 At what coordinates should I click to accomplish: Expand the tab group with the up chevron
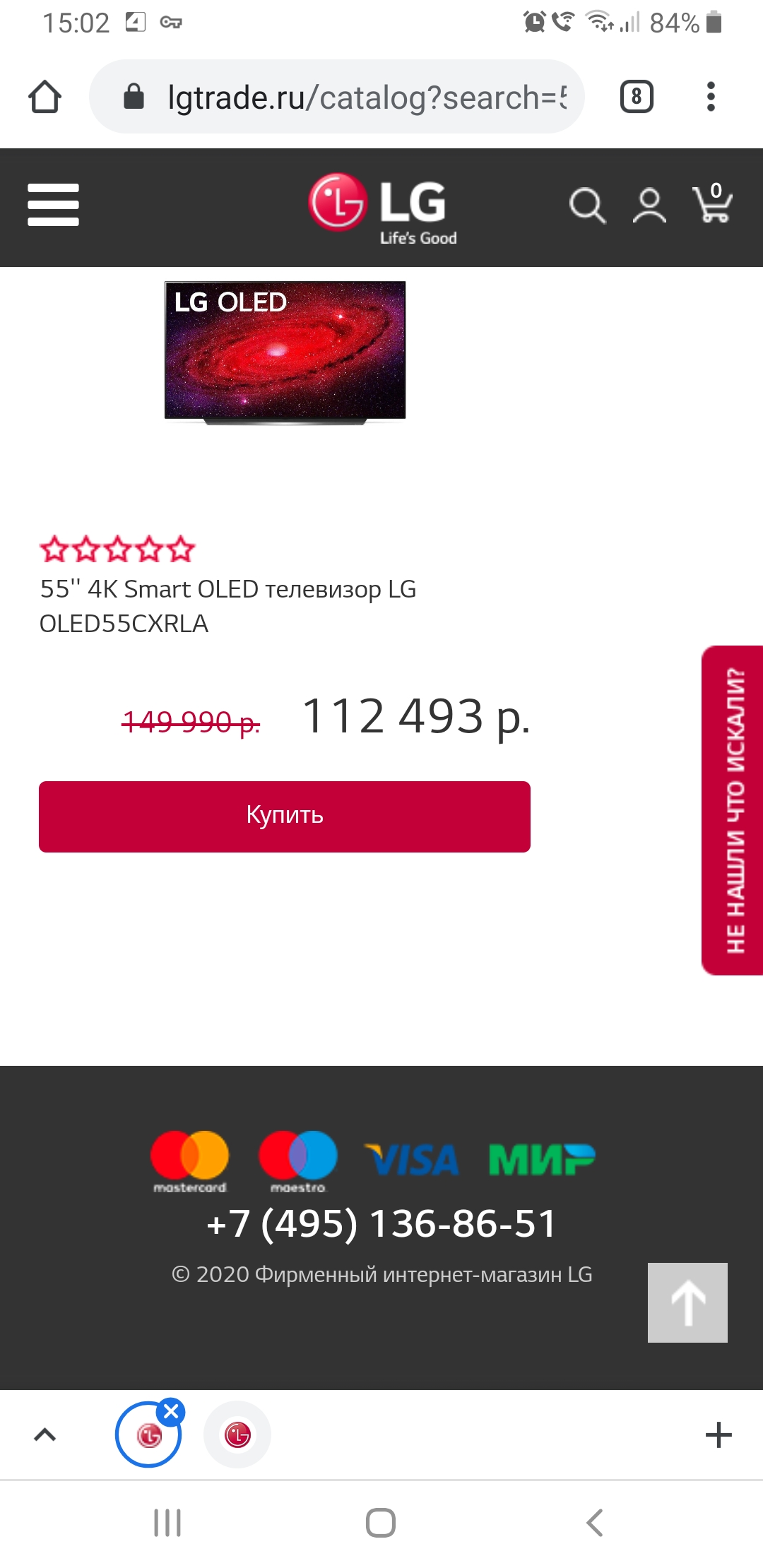pos(45,1435)
